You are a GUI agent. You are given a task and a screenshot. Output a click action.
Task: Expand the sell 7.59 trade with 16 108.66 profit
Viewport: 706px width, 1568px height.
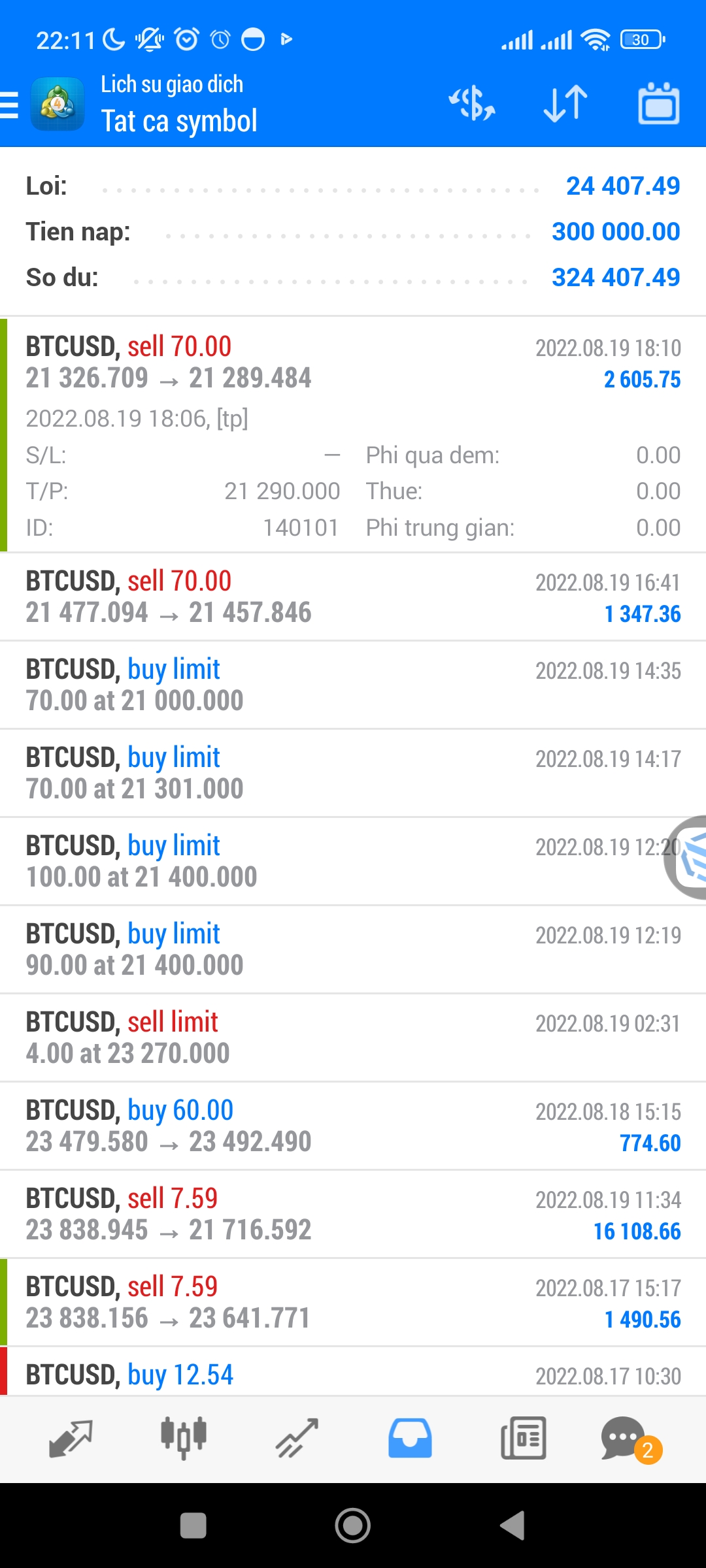pyautogui.click(x=353, y=1215)
